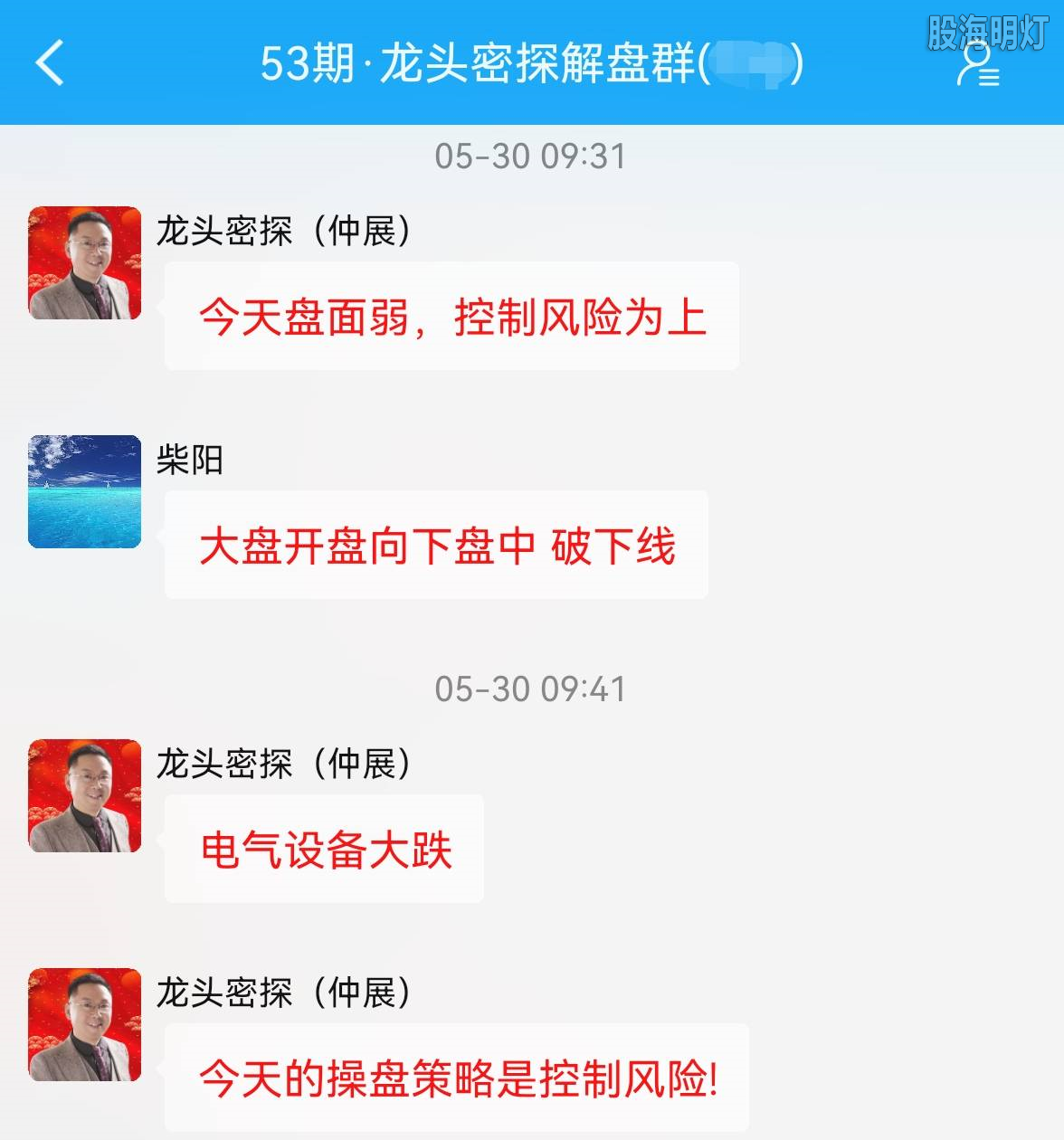Viewport: 1064px width, 1140px height.
Task: Tap 龙头密探 avatar beside 电气设备大跌 message
Action: (85, 796)
